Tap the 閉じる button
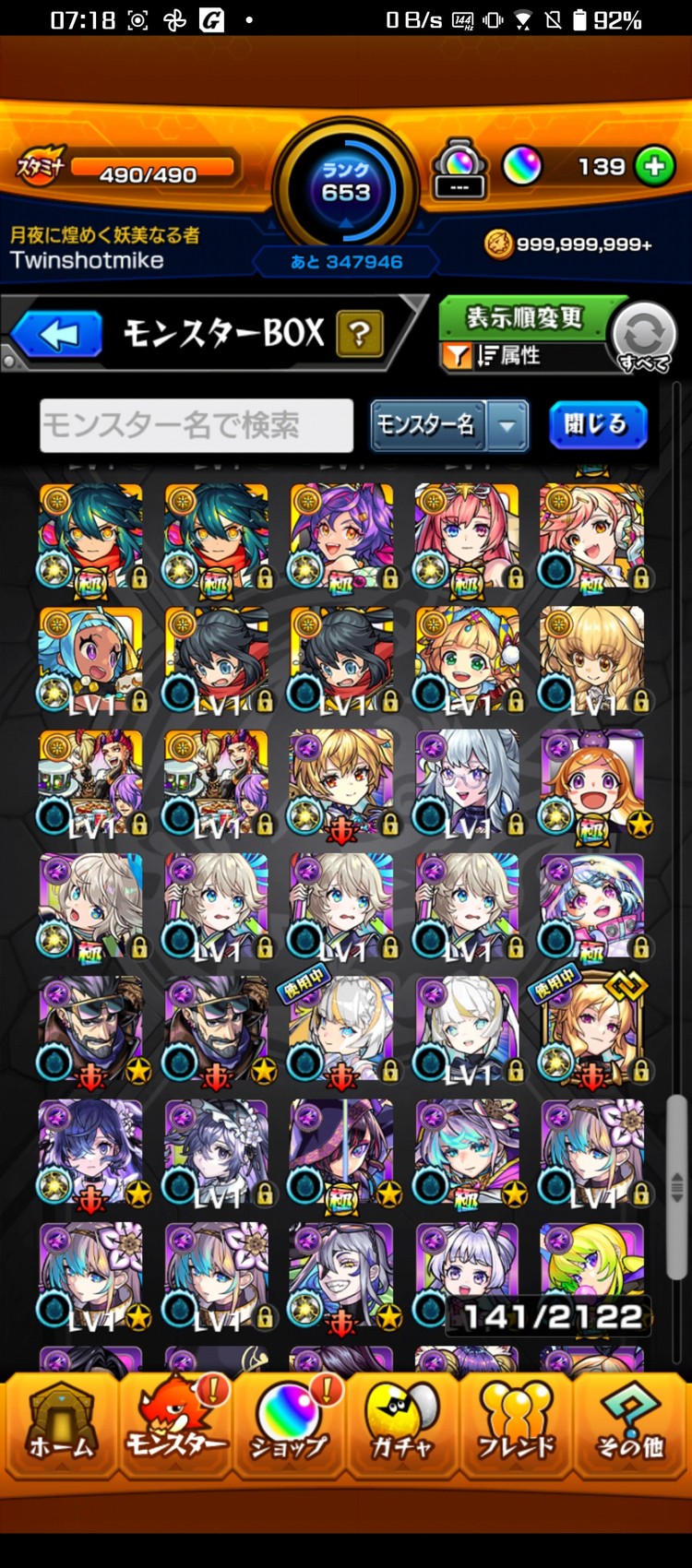The height and width of the screenshot is (1568, 692). [597, 425]
